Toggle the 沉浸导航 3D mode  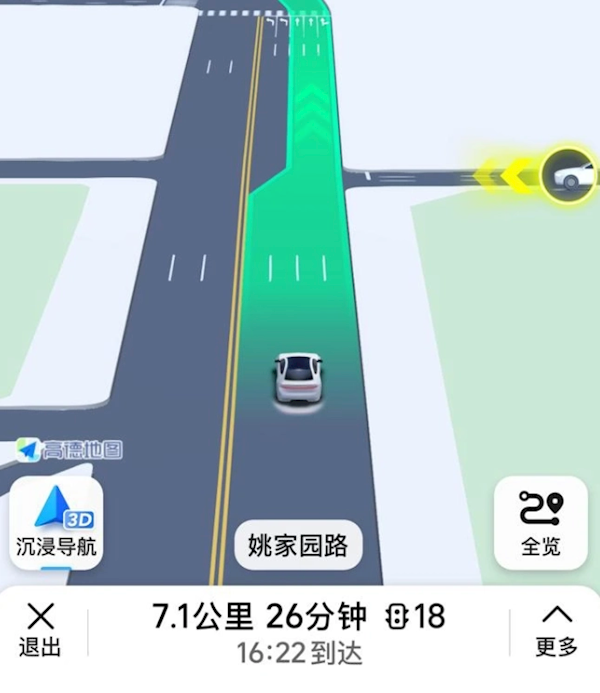(56, 524)
